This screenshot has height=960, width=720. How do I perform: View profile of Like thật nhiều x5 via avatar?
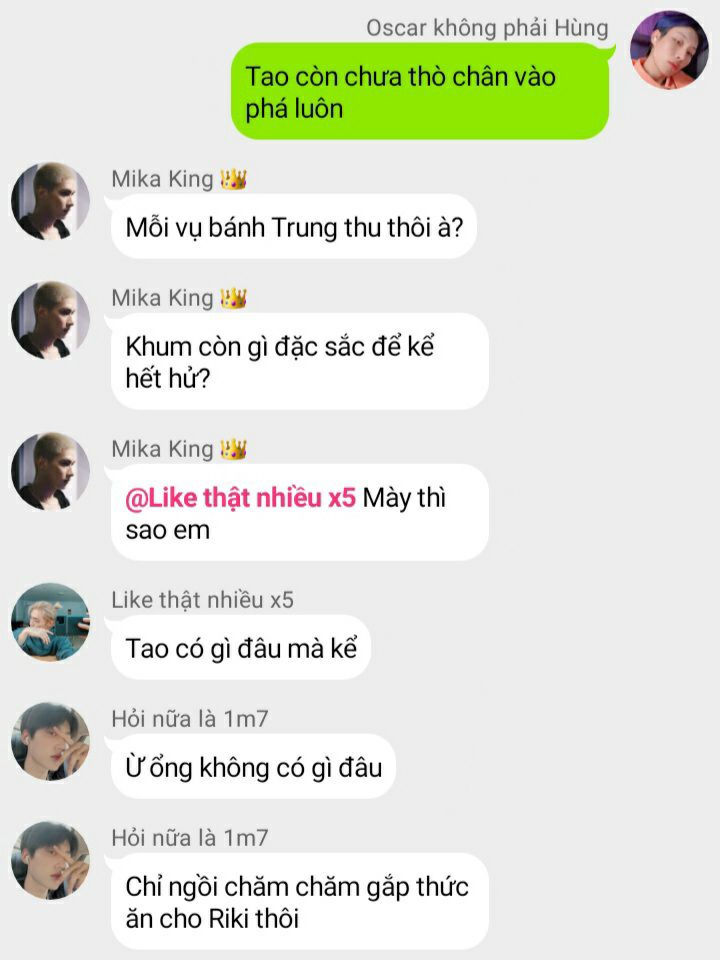50,622
